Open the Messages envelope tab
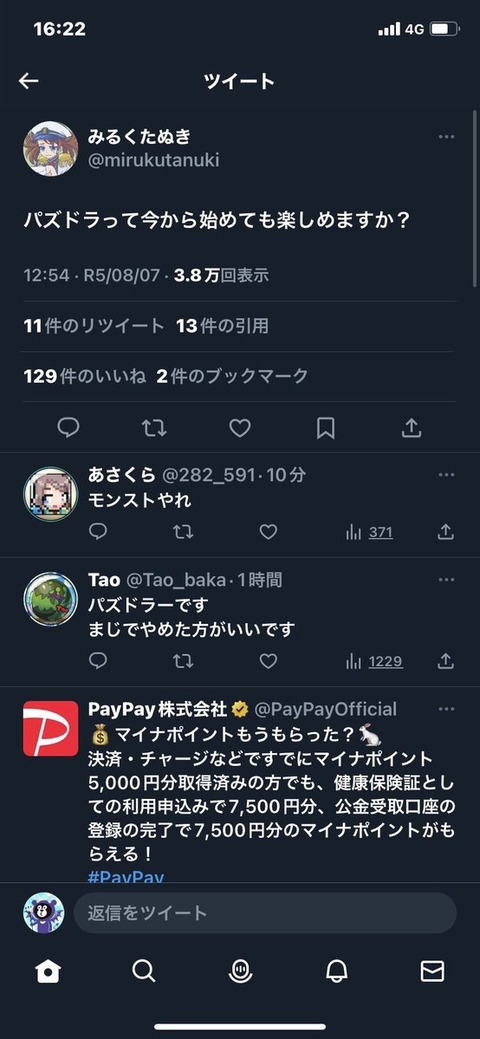 pyautogui.click(x=432, y=971)
